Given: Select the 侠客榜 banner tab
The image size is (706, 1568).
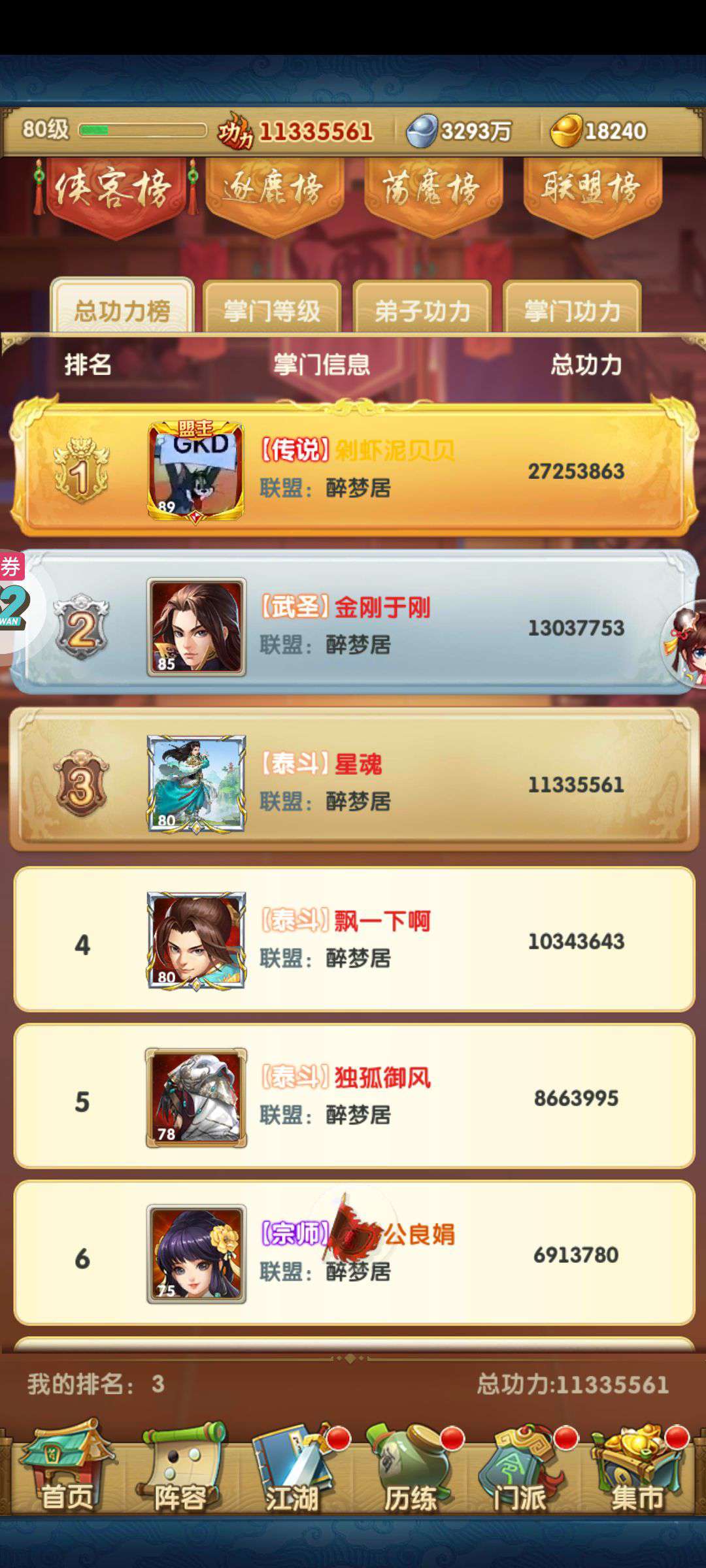Looking at the screenshot, I should (114, 192).
